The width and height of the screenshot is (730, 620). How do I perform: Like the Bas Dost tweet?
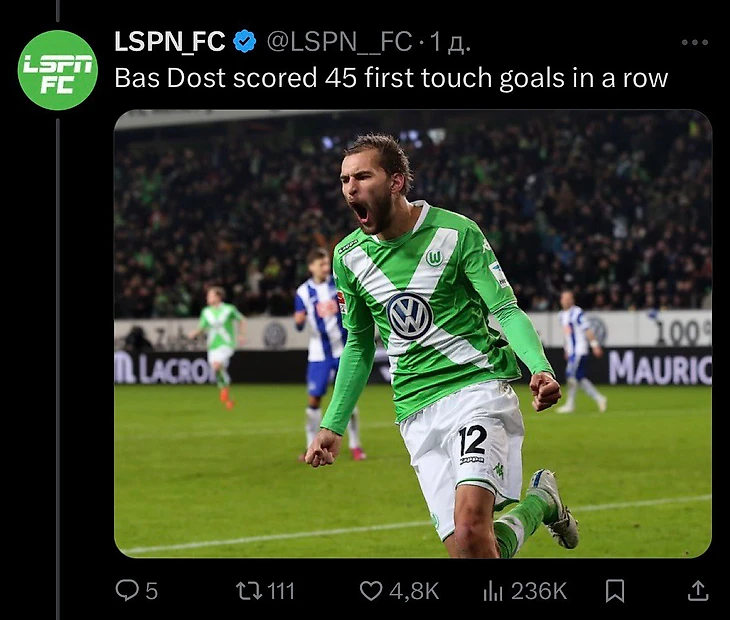pos(372,591)
